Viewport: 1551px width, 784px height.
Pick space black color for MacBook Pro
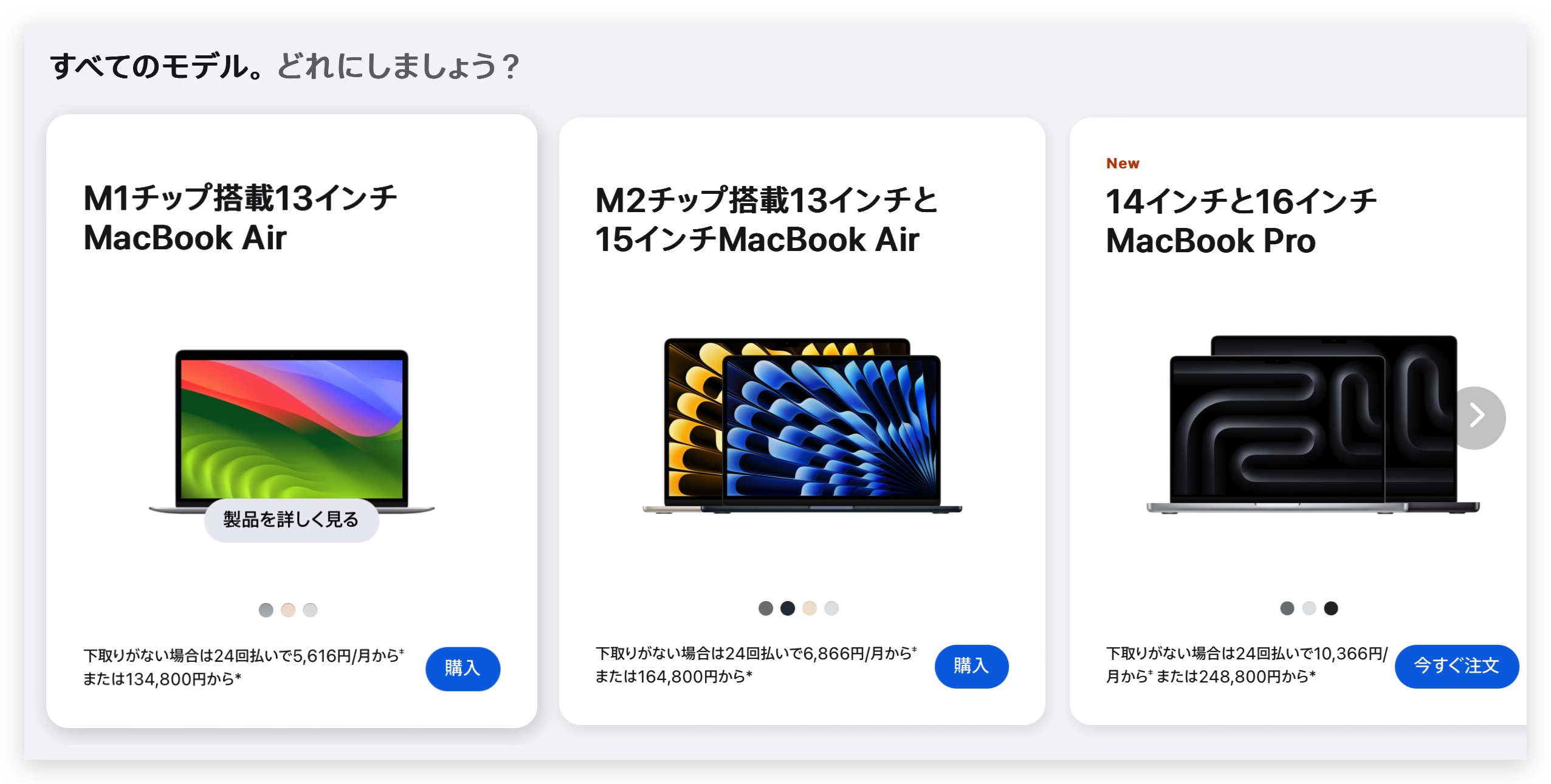click(1331, 608)
